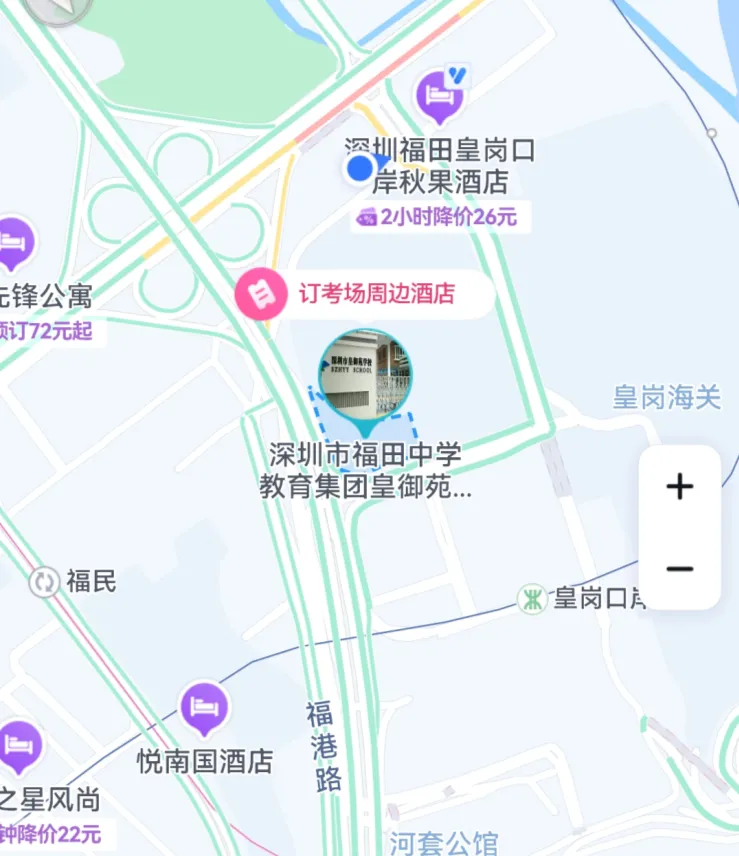Select the 锋公寓 hotel pin
Image resolution: width=739 pixels, height=856 pixels.
[13, 245]
